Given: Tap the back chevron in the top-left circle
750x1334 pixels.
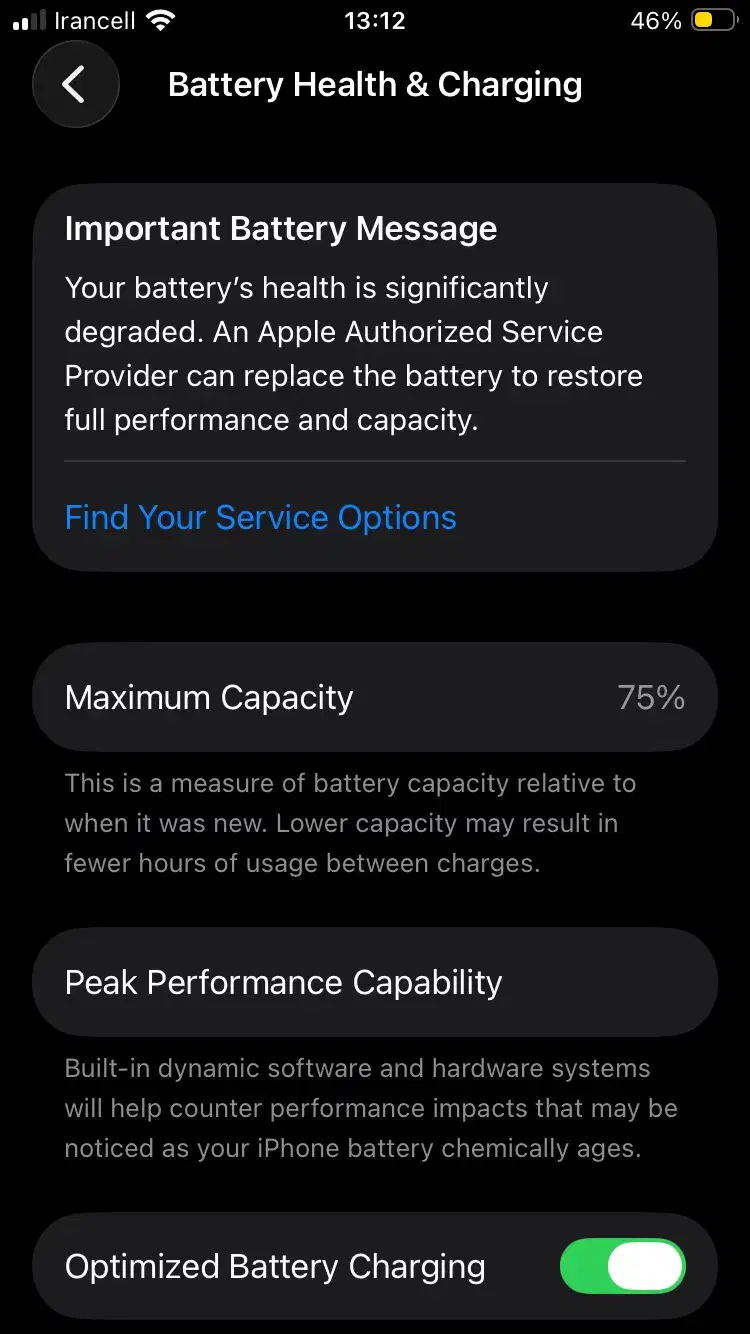Looking at the screenshot, I should 75,84.
